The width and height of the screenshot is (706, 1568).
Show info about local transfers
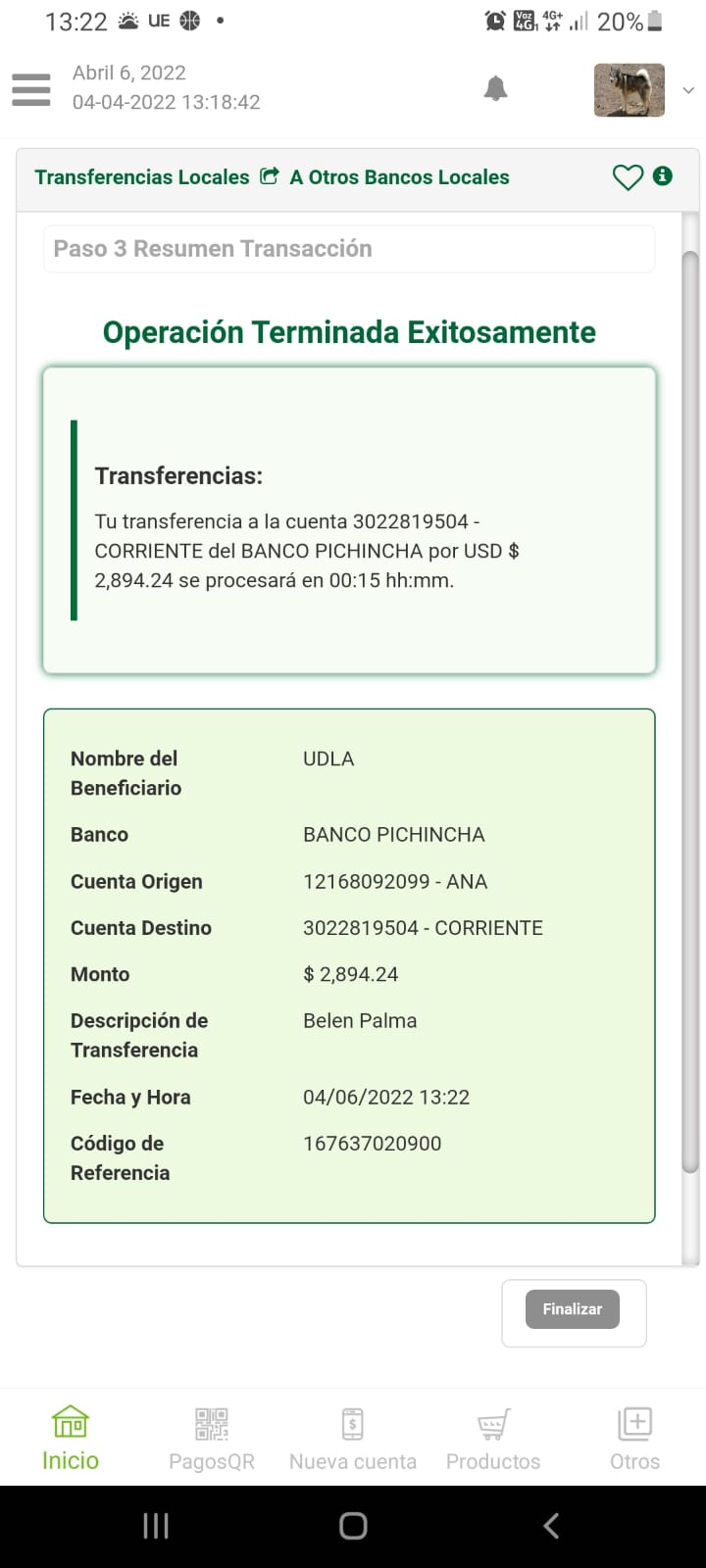pyautogui.click(x=663, y=176)
